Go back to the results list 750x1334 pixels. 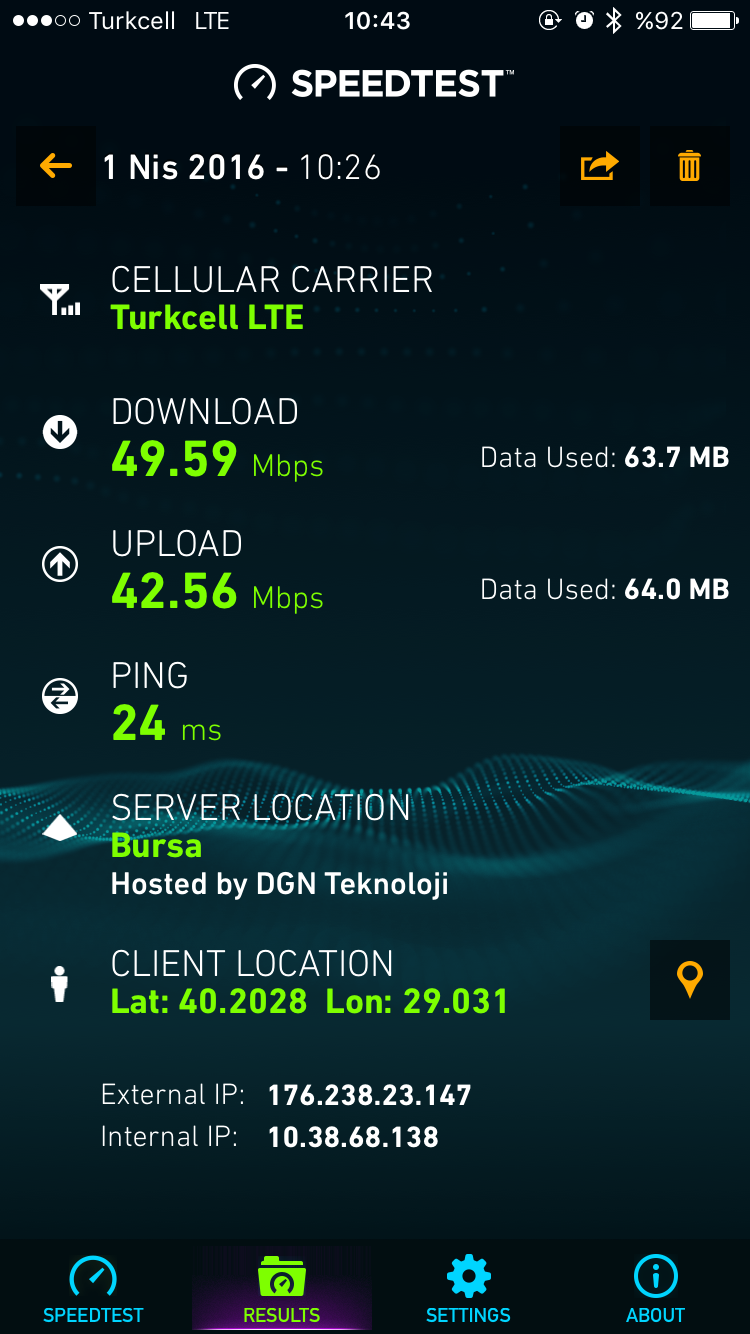56,166
